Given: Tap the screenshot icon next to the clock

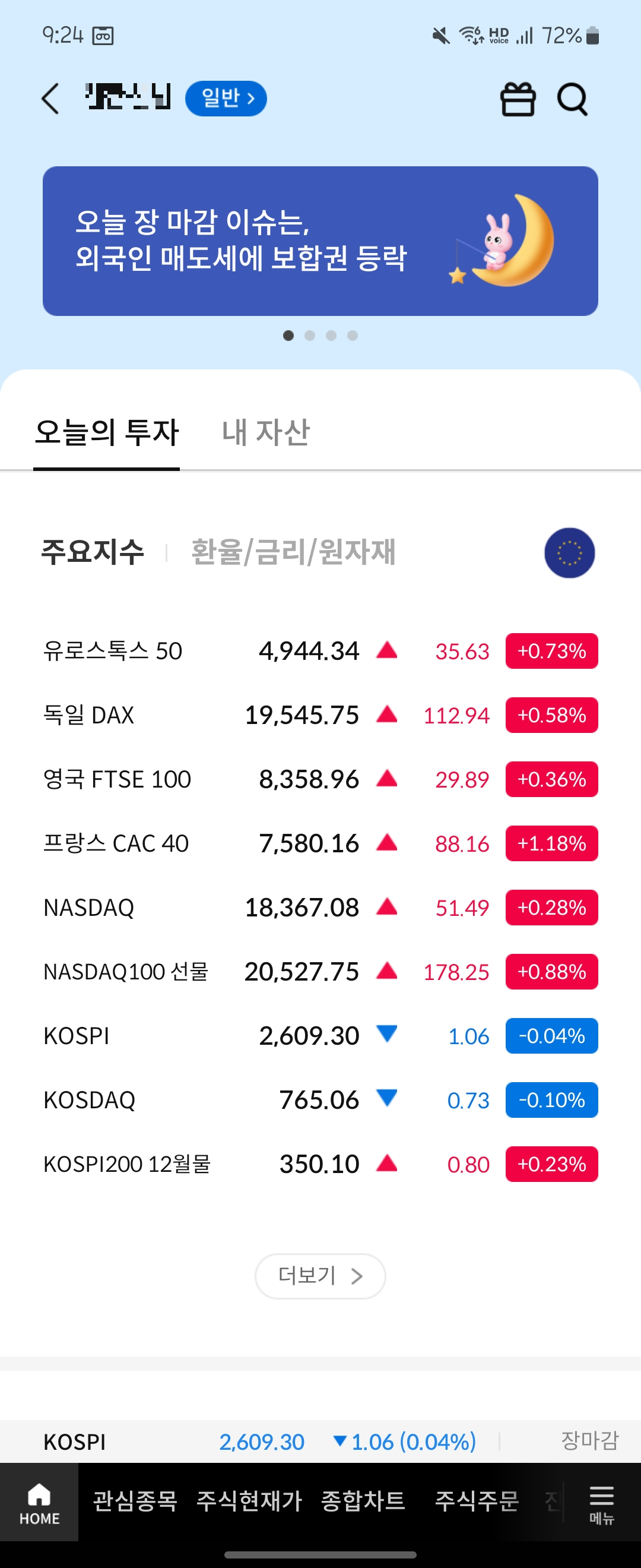Looking at the screenshot, I should (102, 34).
